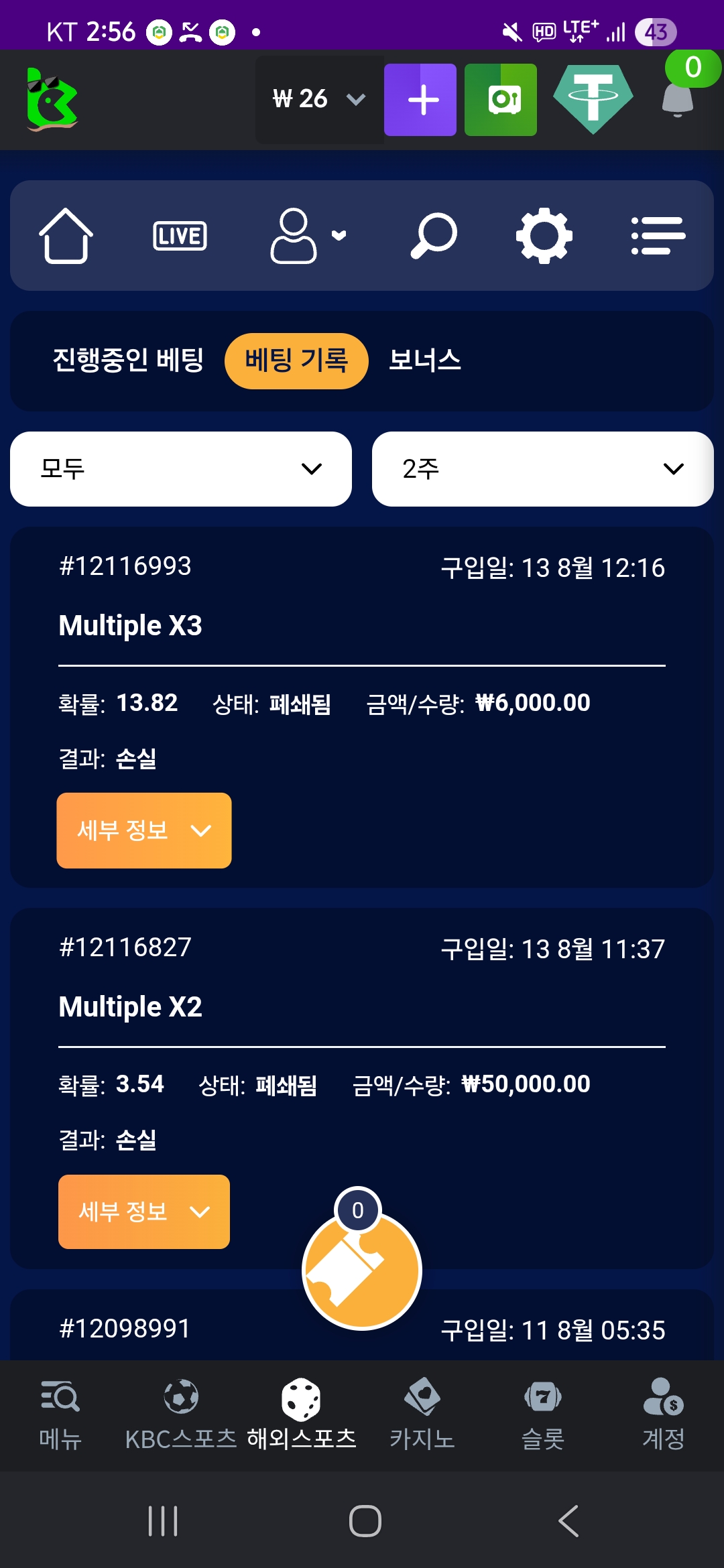Tap the purple plus deposit button

420,100
